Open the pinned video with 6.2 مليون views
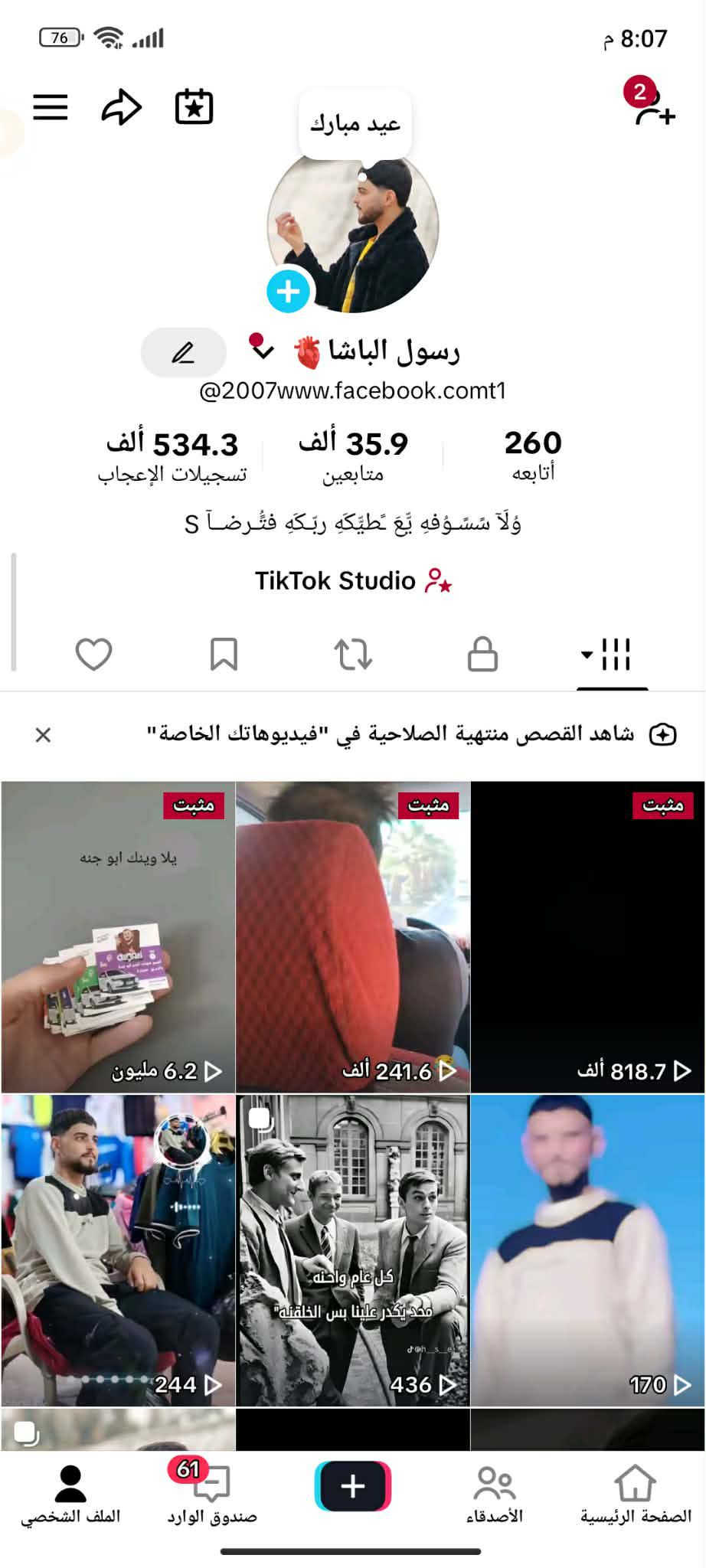The image size is (706, 1568). click(118, 936)
